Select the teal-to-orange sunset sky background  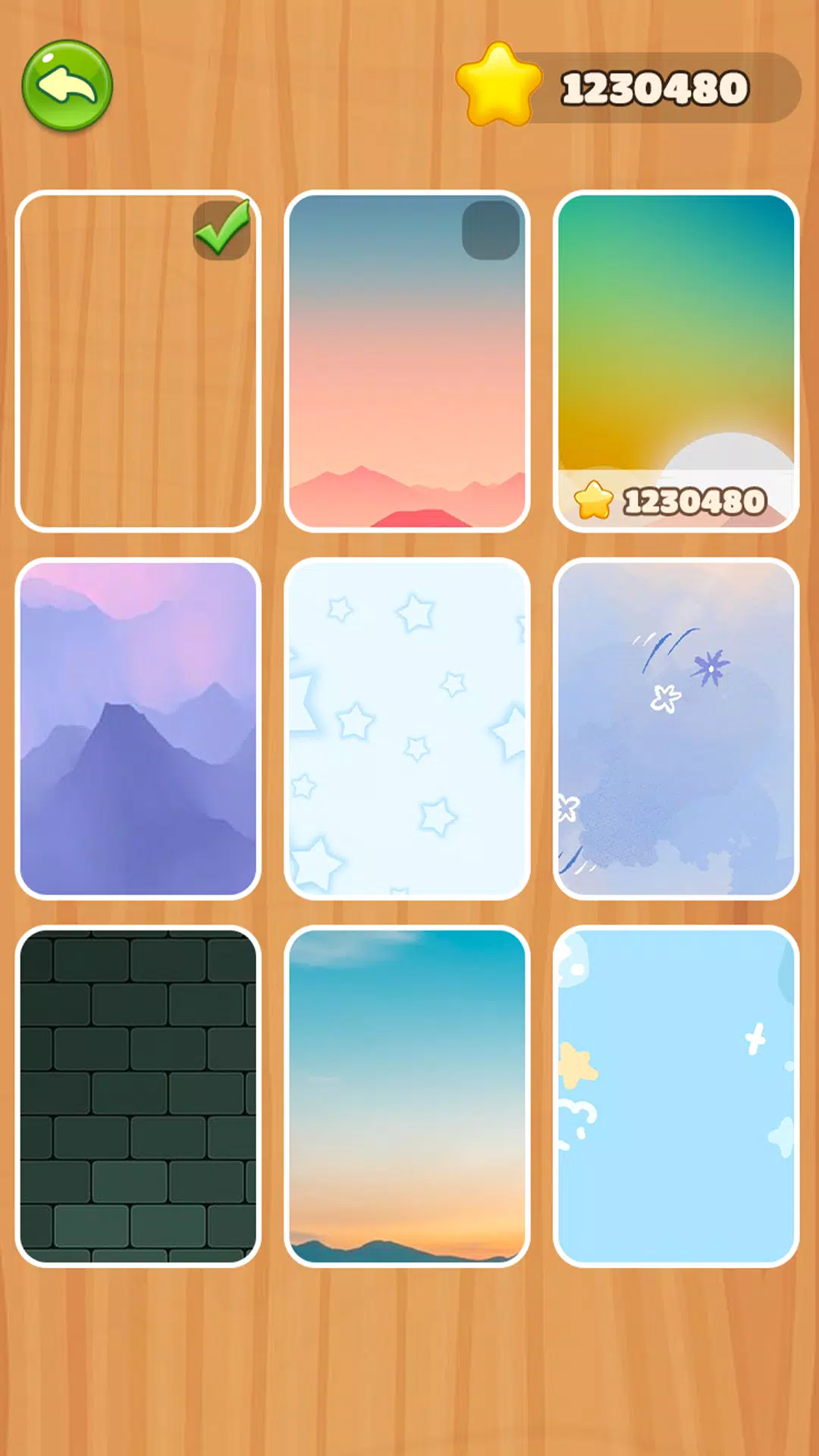click(x=407, y=1096)
